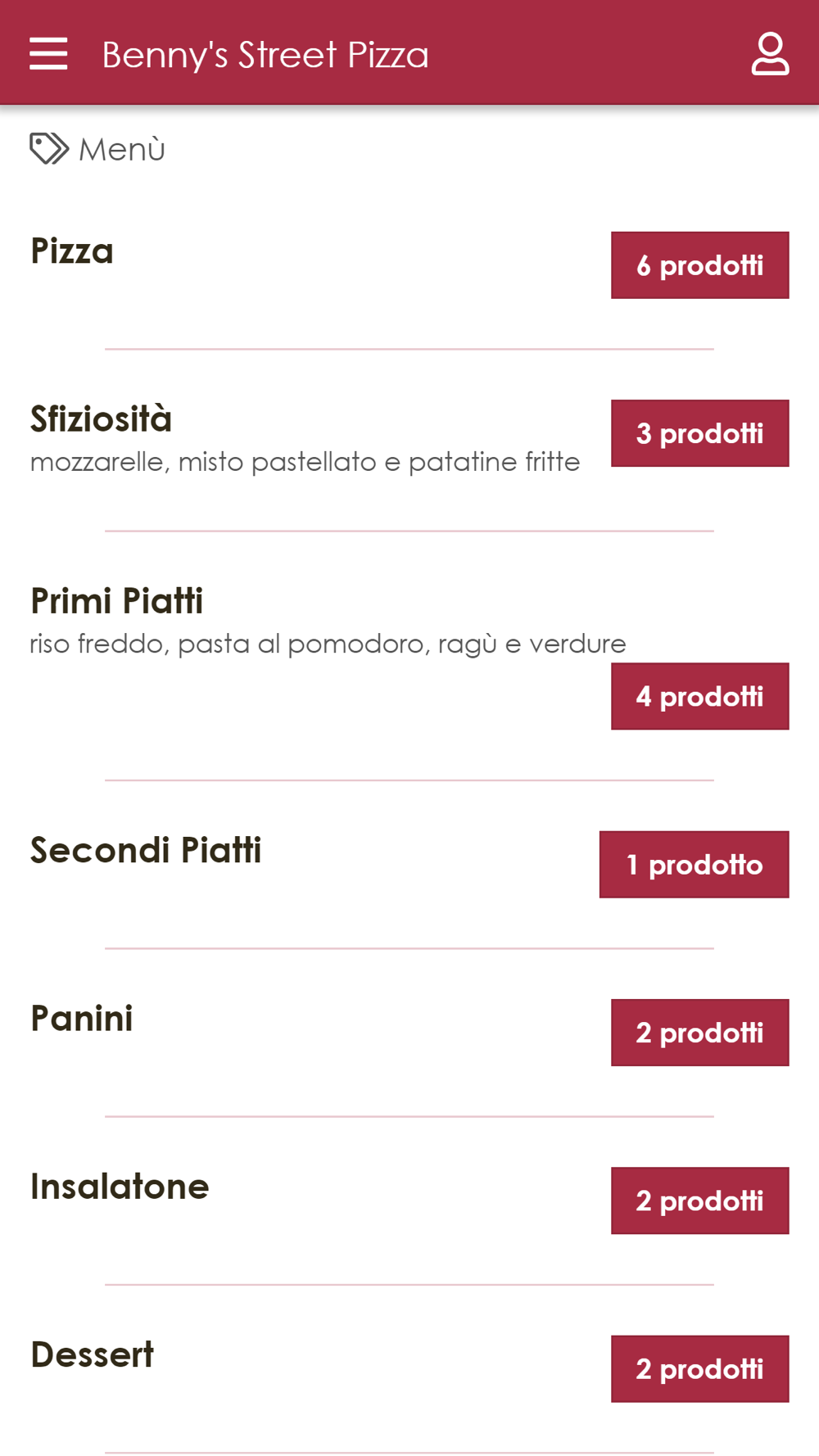The width and height of the screenshot is (819, 1456).
Task: Open the 2 prodotti button for Insalatone
Action: click(x=700, y=1201)
